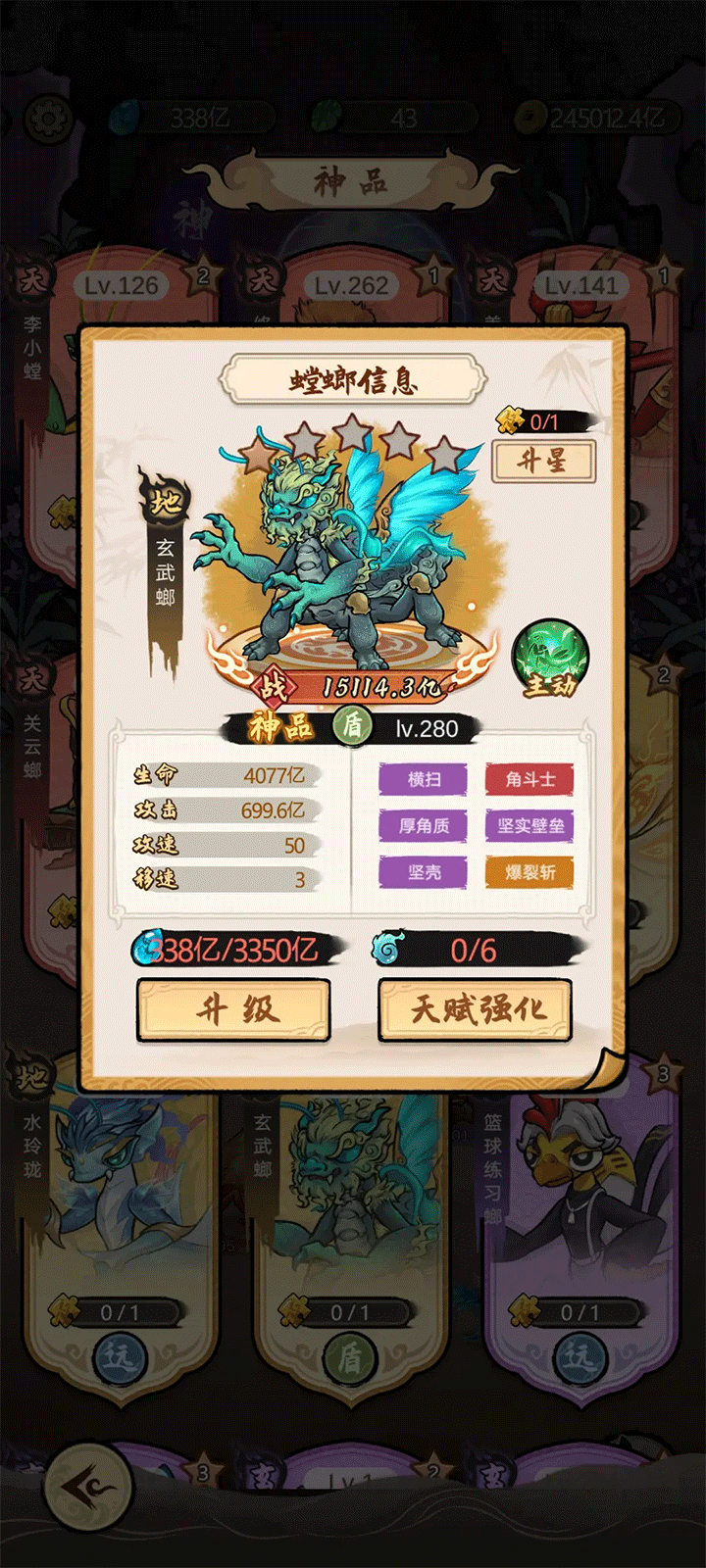Open the settings gear icon

coord(44,120)
